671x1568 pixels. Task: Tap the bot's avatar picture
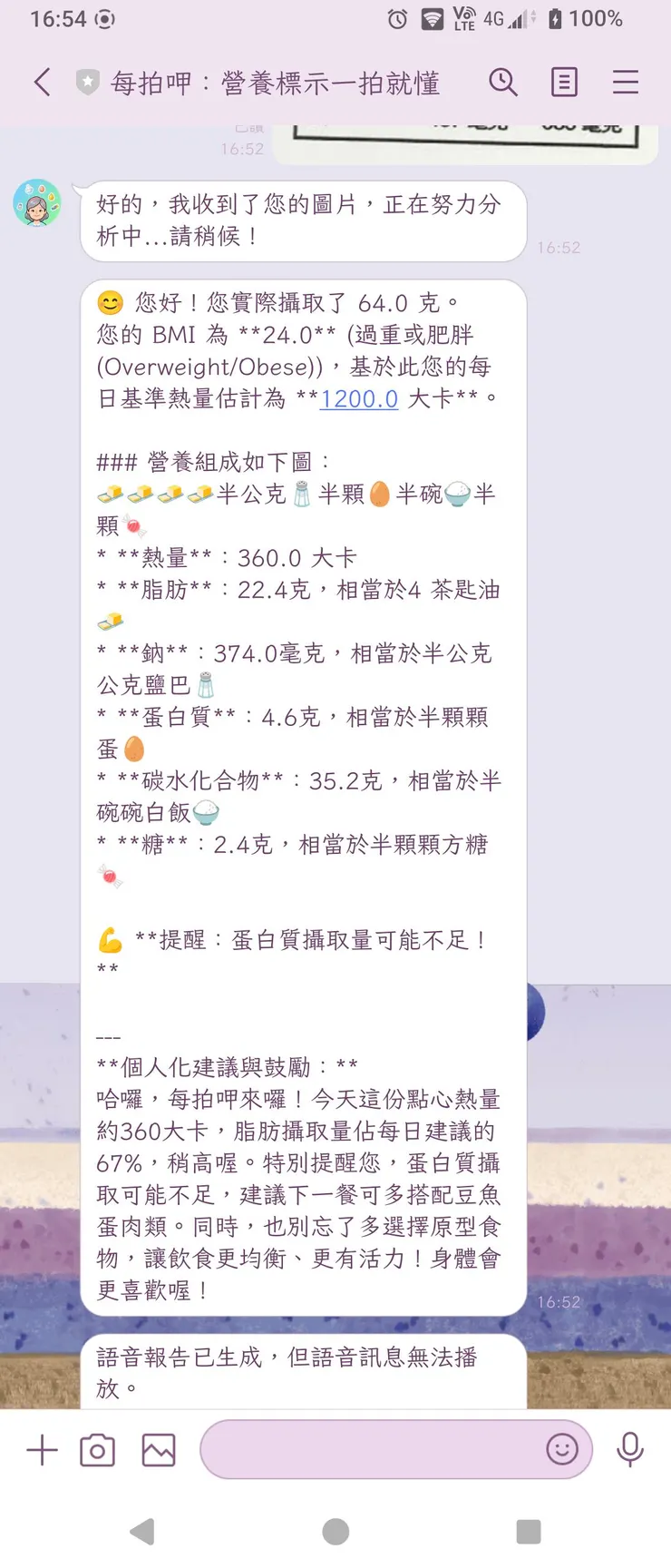pos(36,203)
